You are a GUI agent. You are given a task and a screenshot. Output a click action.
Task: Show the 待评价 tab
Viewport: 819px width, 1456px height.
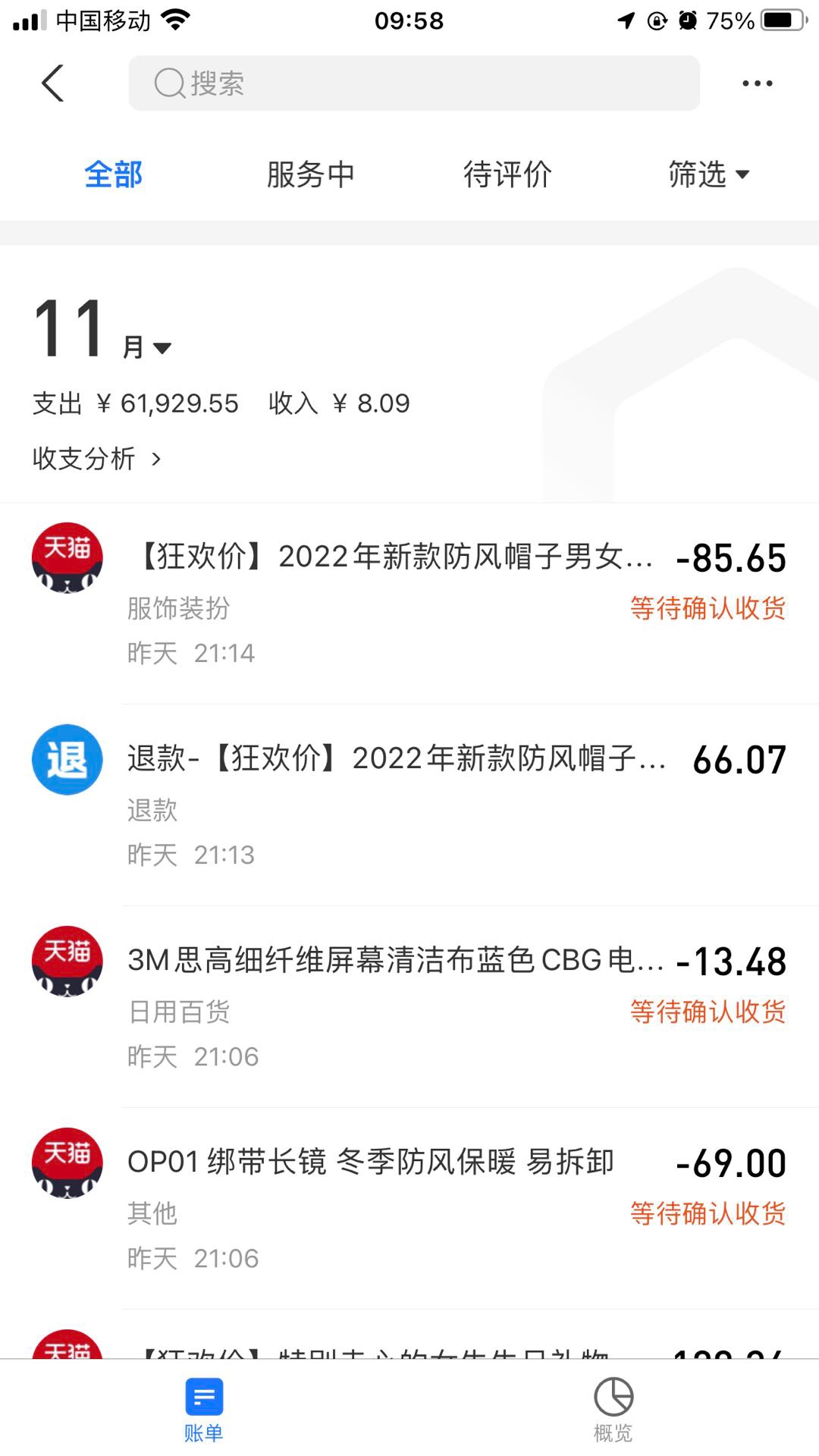[507, 174]
